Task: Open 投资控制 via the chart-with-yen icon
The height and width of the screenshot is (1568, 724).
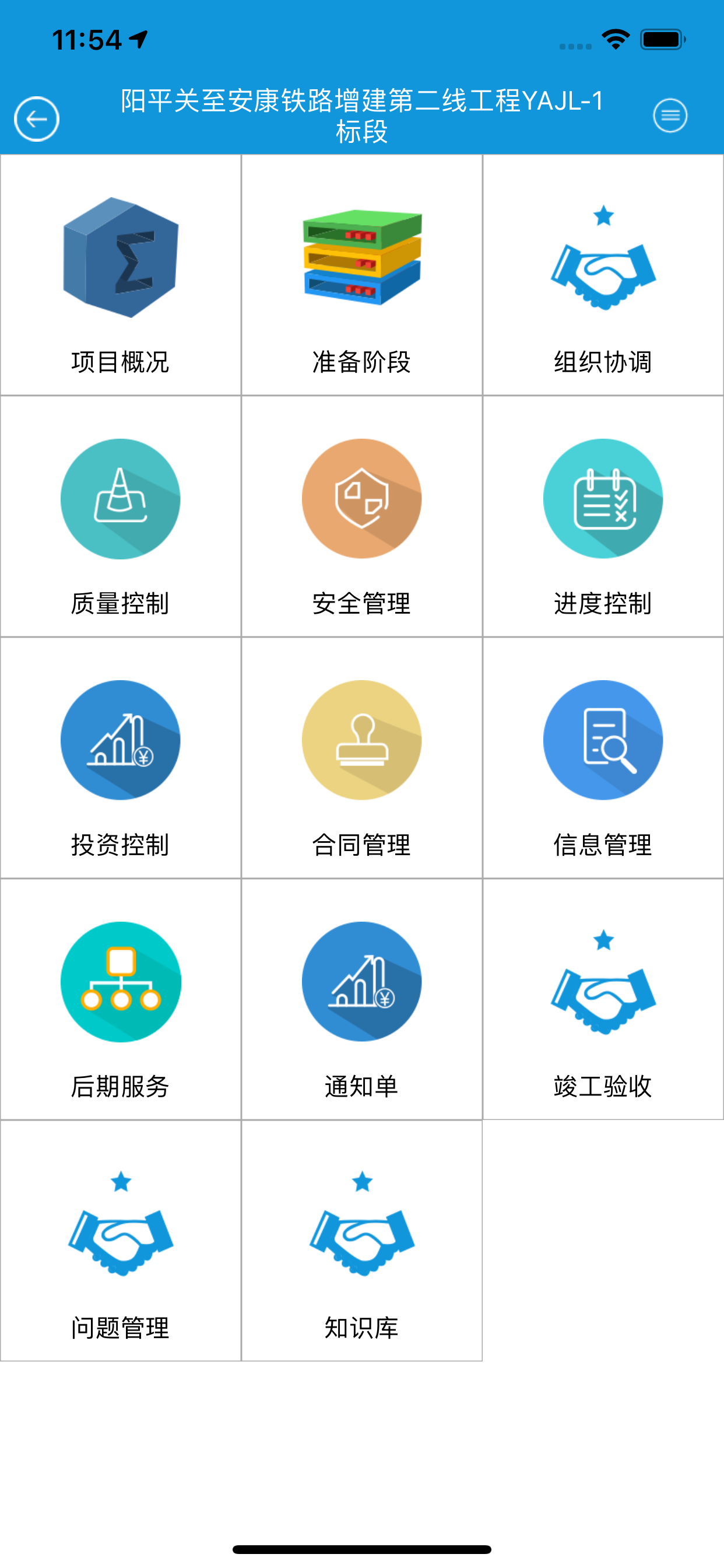Action: [x=120, y=738]
